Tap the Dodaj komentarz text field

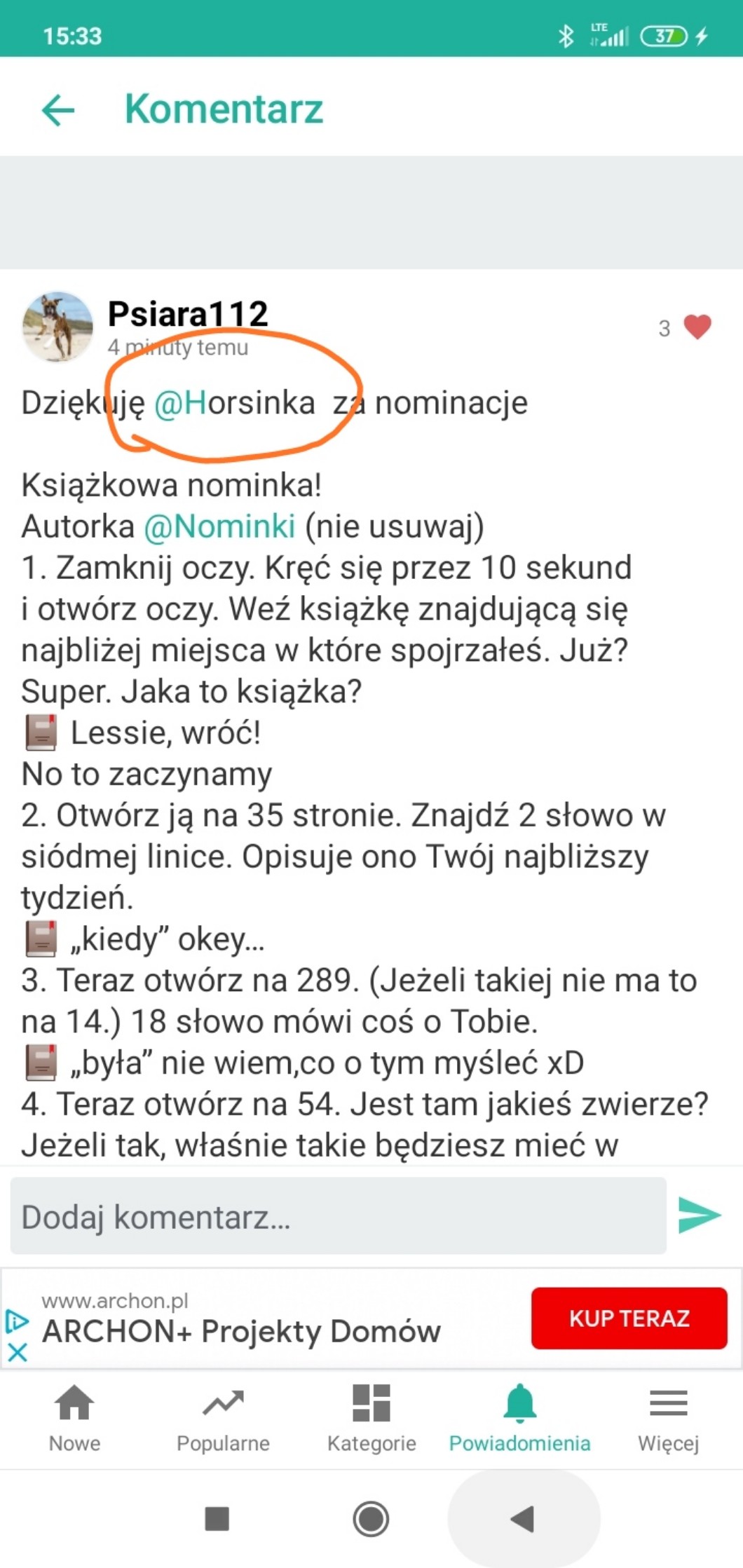point(338,1216)
